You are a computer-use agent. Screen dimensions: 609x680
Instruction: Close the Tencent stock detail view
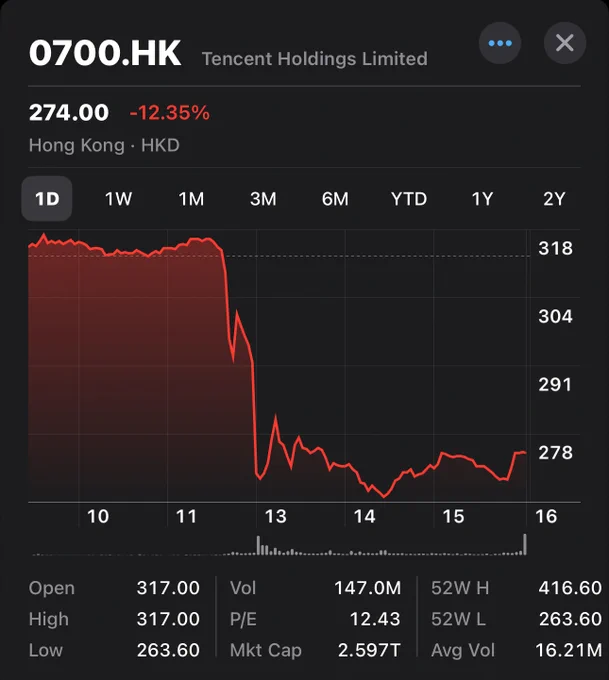coord(565,43)
